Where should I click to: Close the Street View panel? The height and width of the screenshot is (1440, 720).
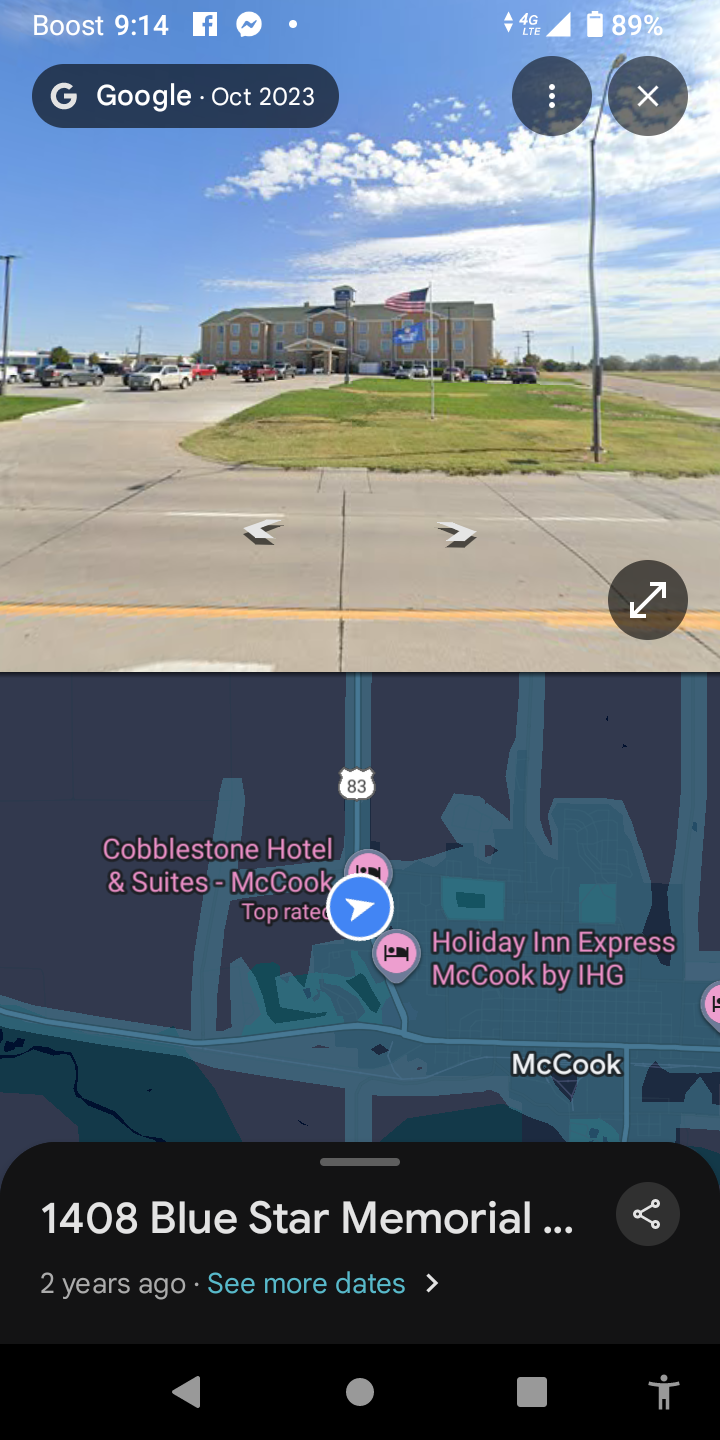point(648,96)
